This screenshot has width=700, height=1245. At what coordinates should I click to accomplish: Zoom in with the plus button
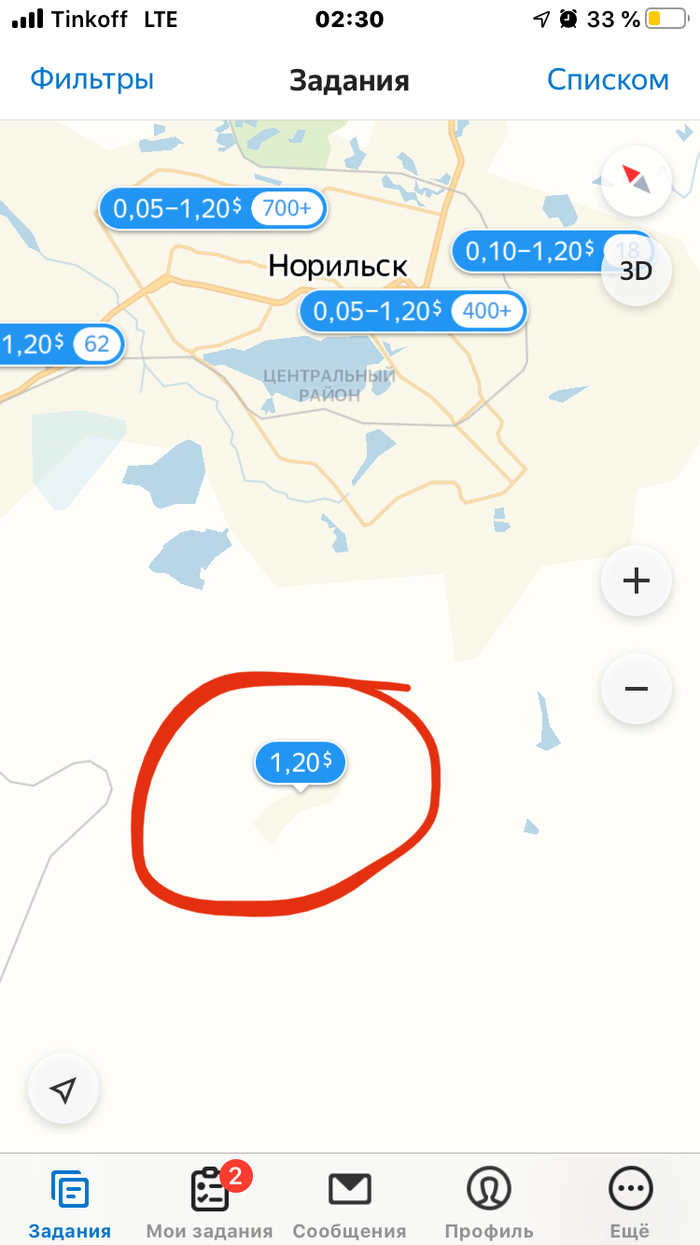pyautogui.click(x=636, y=580)
